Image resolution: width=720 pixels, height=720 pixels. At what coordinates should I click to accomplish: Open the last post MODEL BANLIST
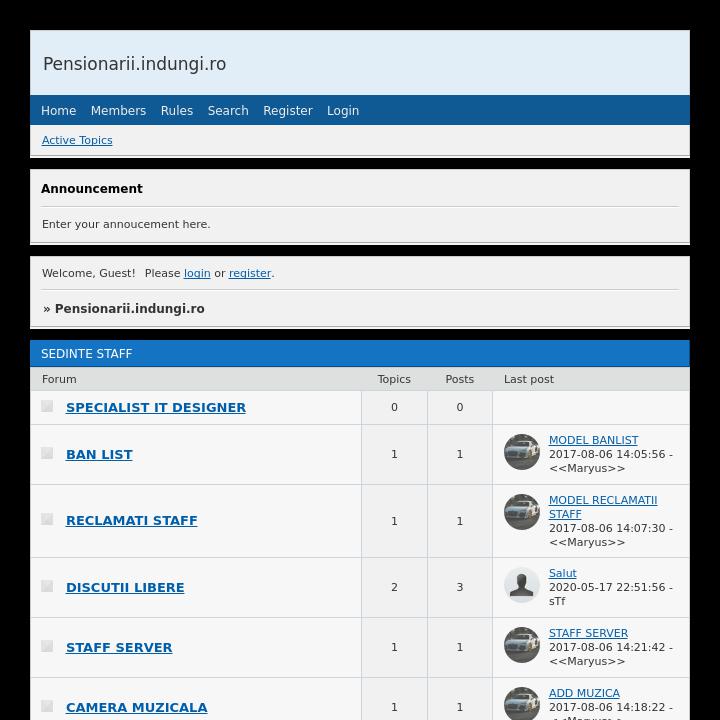(x=593, y=441)
